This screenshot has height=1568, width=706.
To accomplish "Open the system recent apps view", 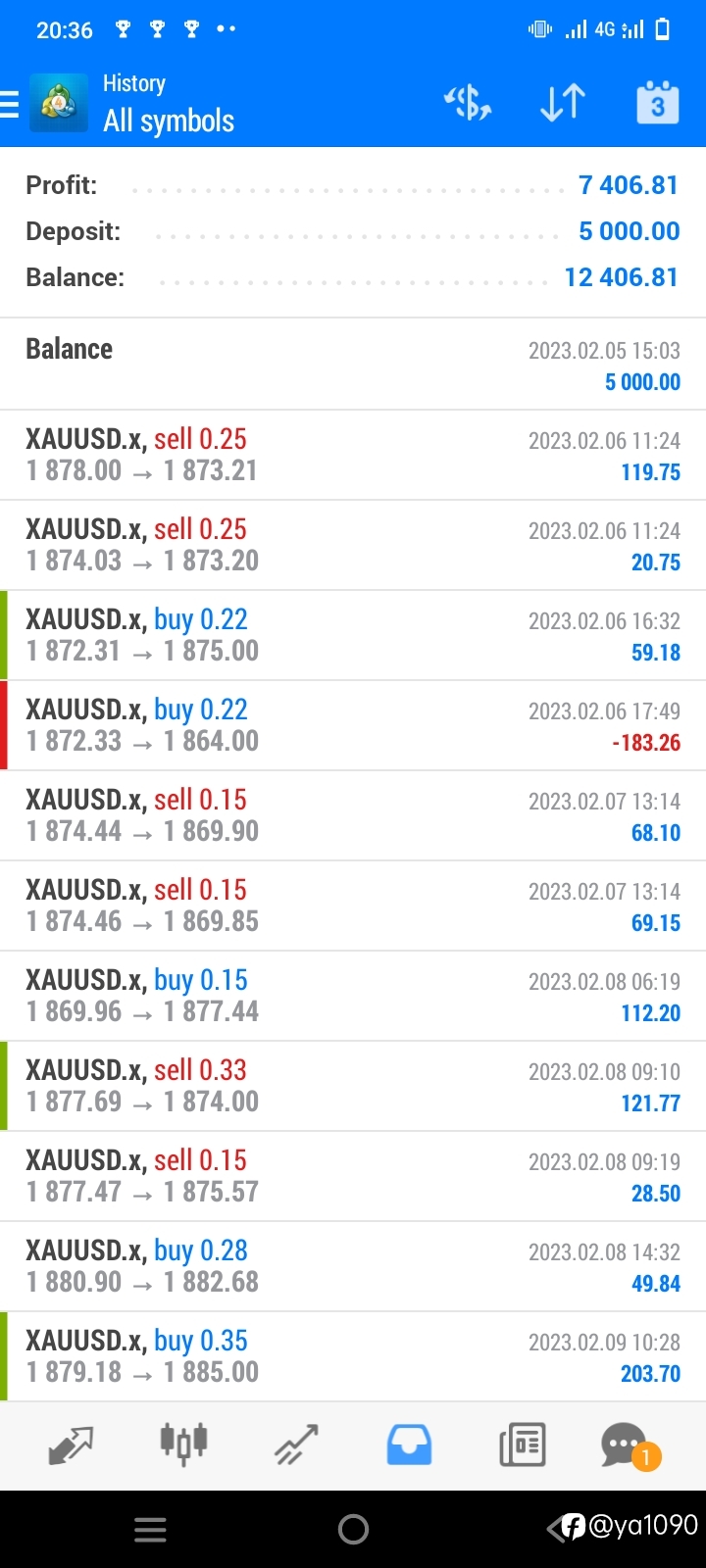I will point(150,1529).
